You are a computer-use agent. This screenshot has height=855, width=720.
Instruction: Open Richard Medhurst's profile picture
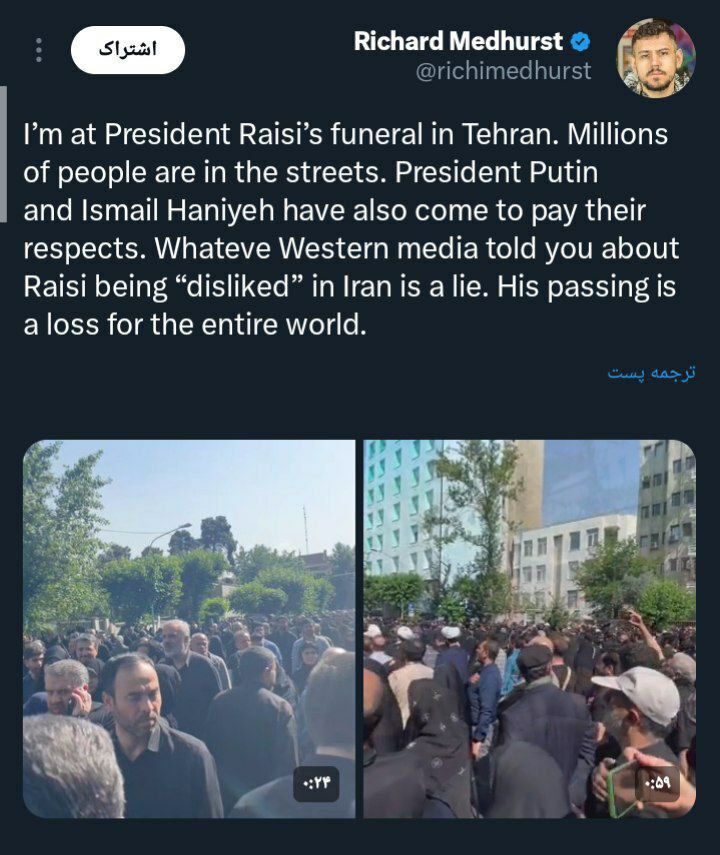(655, 57)
